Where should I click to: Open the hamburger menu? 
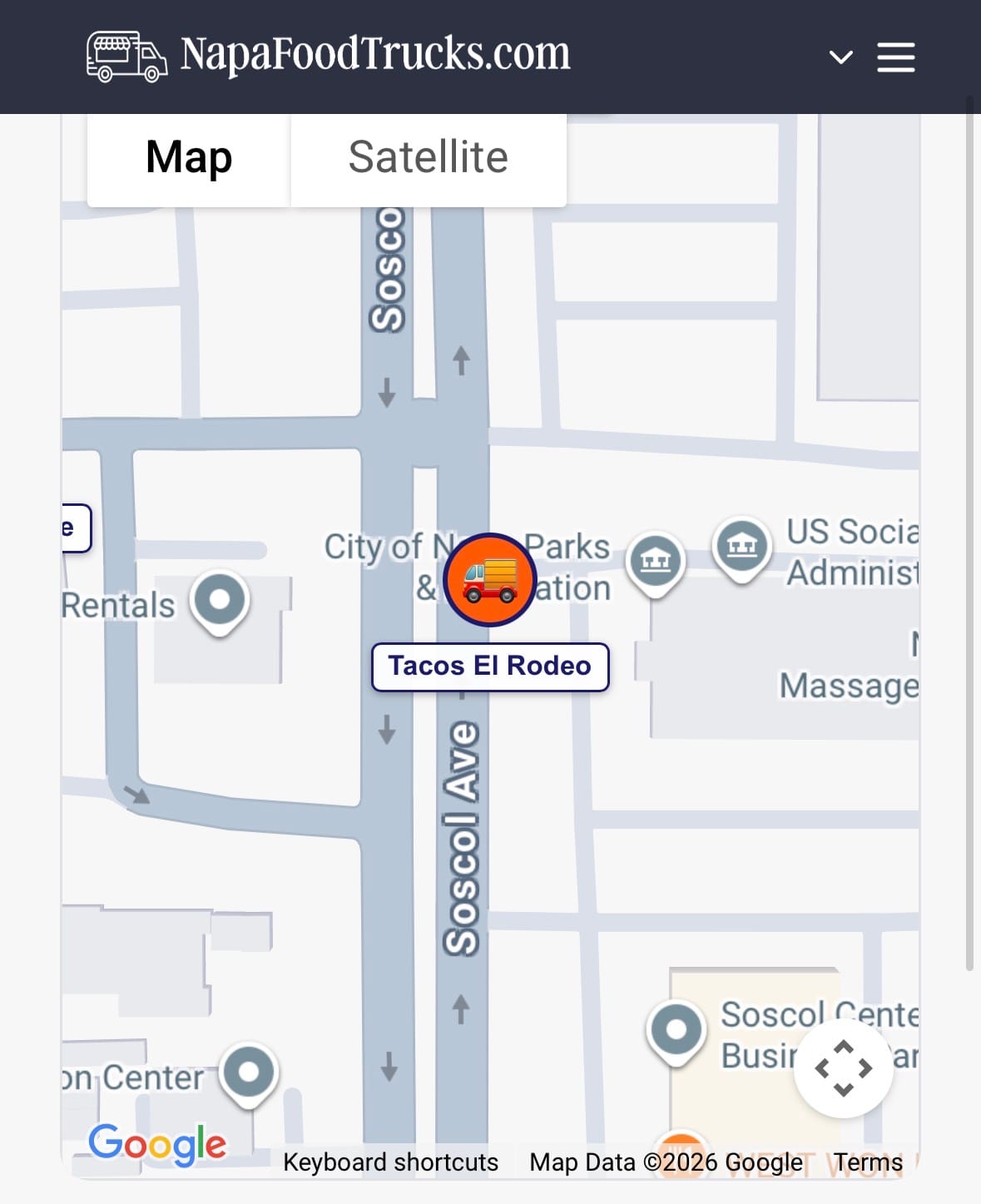pos(895,57)
